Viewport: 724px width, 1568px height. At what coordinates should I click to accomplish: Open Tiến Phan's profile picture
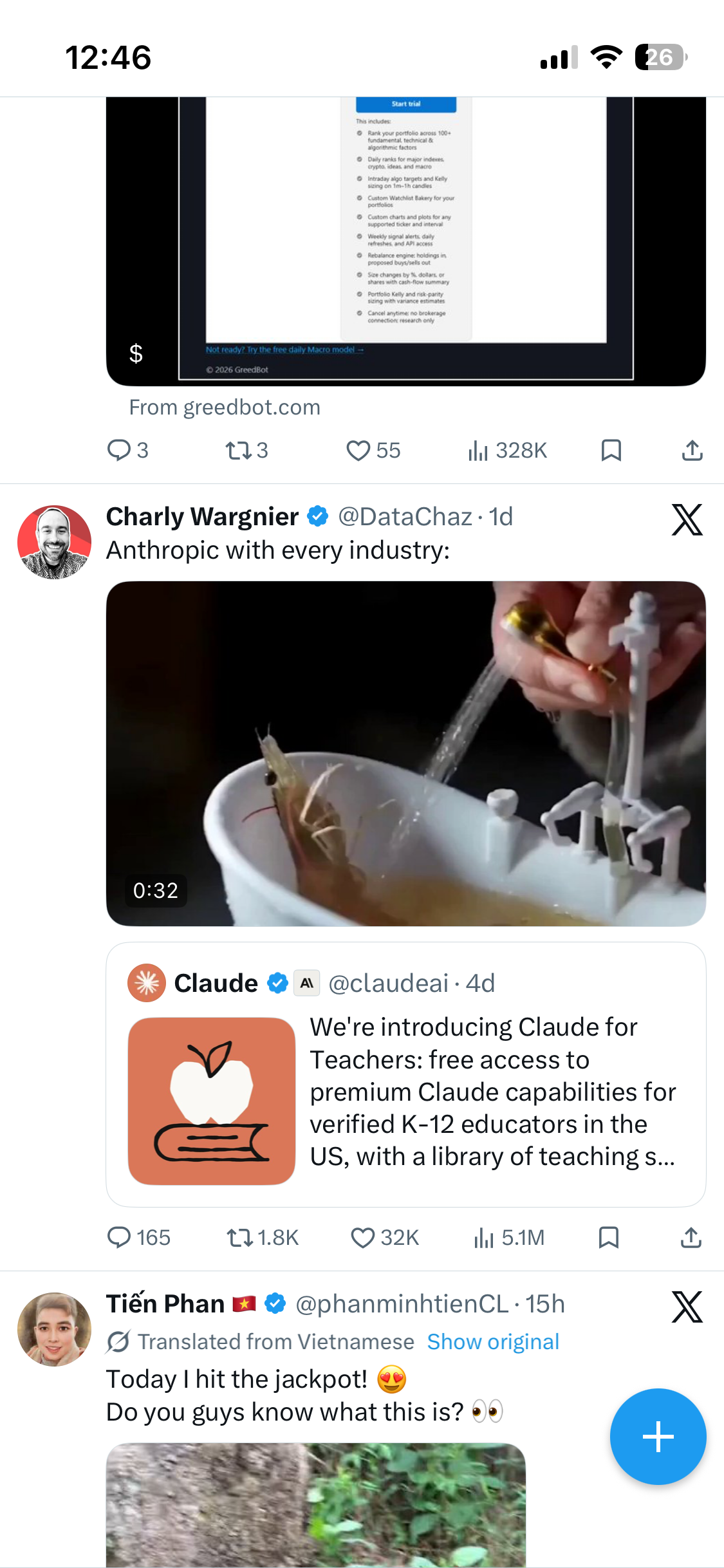pyautogui.click(x=54, y=1329)
